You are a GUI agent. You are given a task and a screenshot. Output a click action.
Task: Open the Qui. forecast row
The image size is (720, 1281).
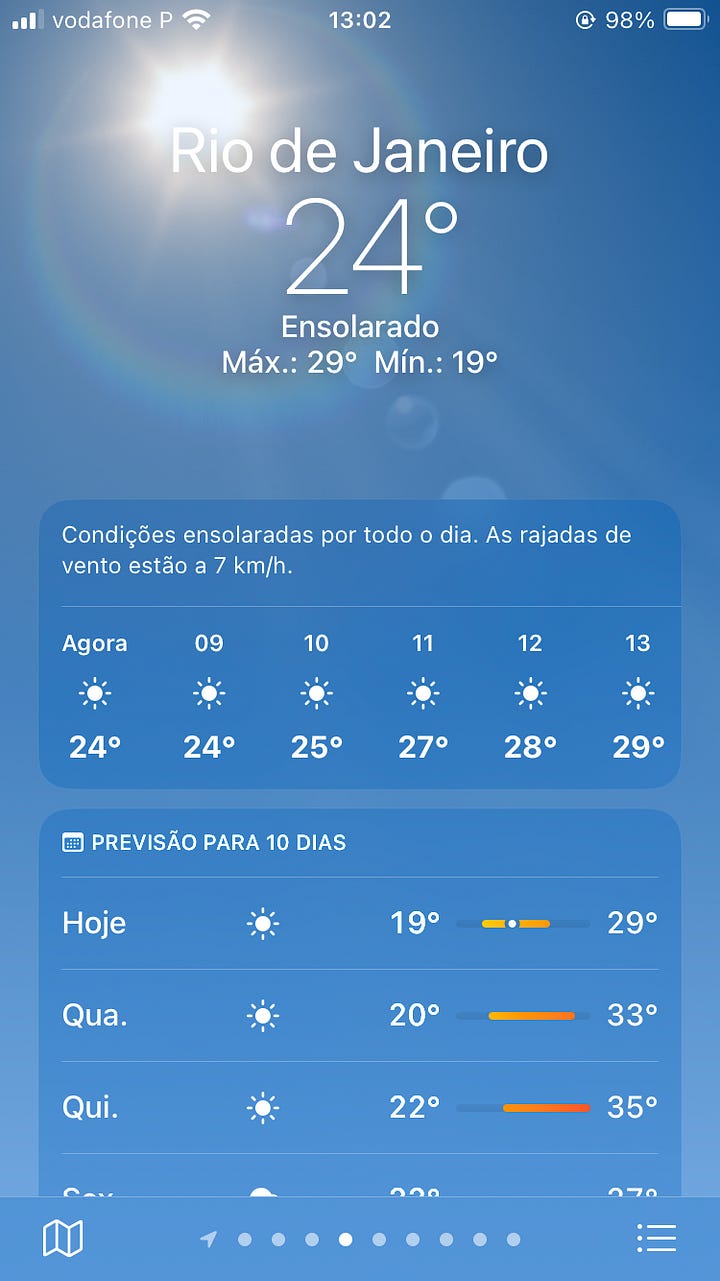pos(360,1108)
